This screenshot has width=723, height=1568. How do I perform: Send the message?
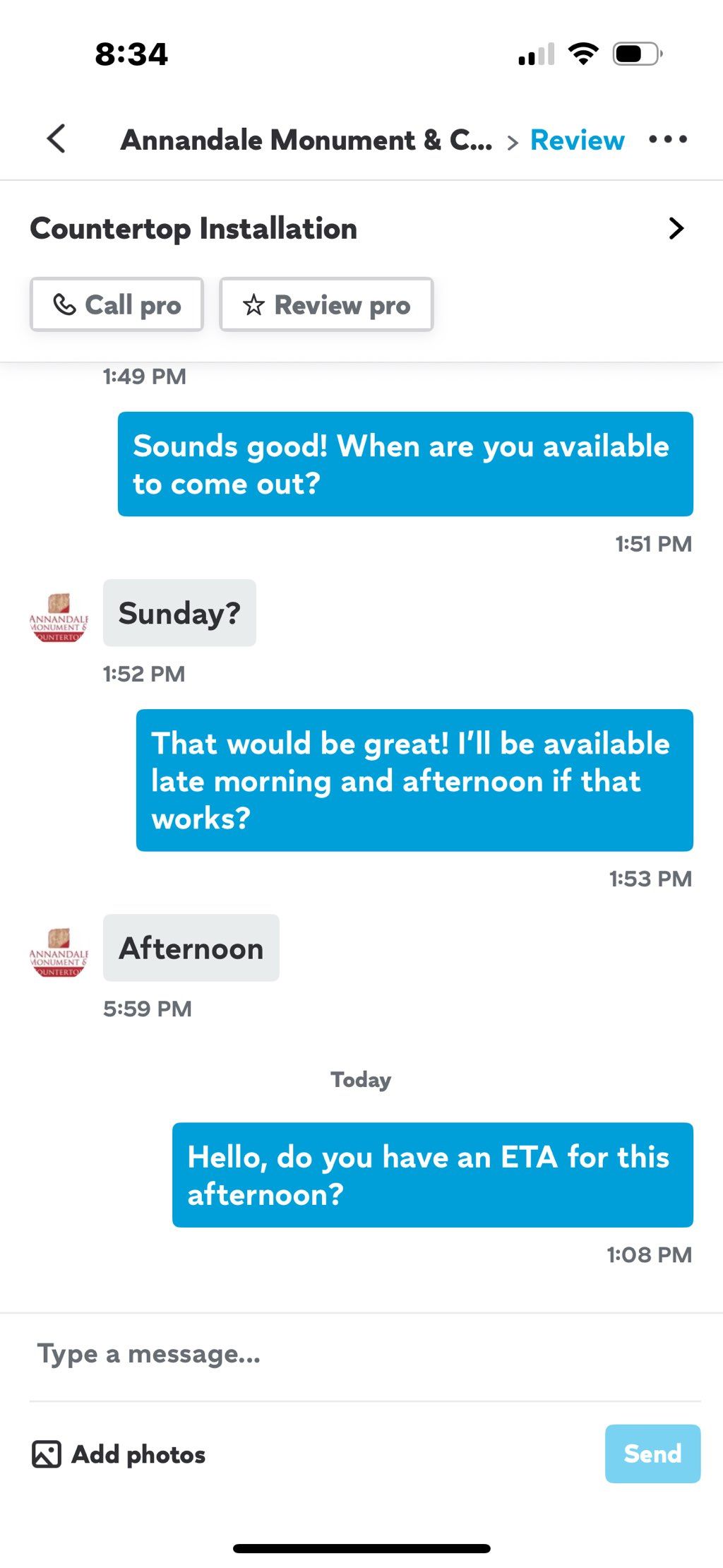pos(652,1454)
